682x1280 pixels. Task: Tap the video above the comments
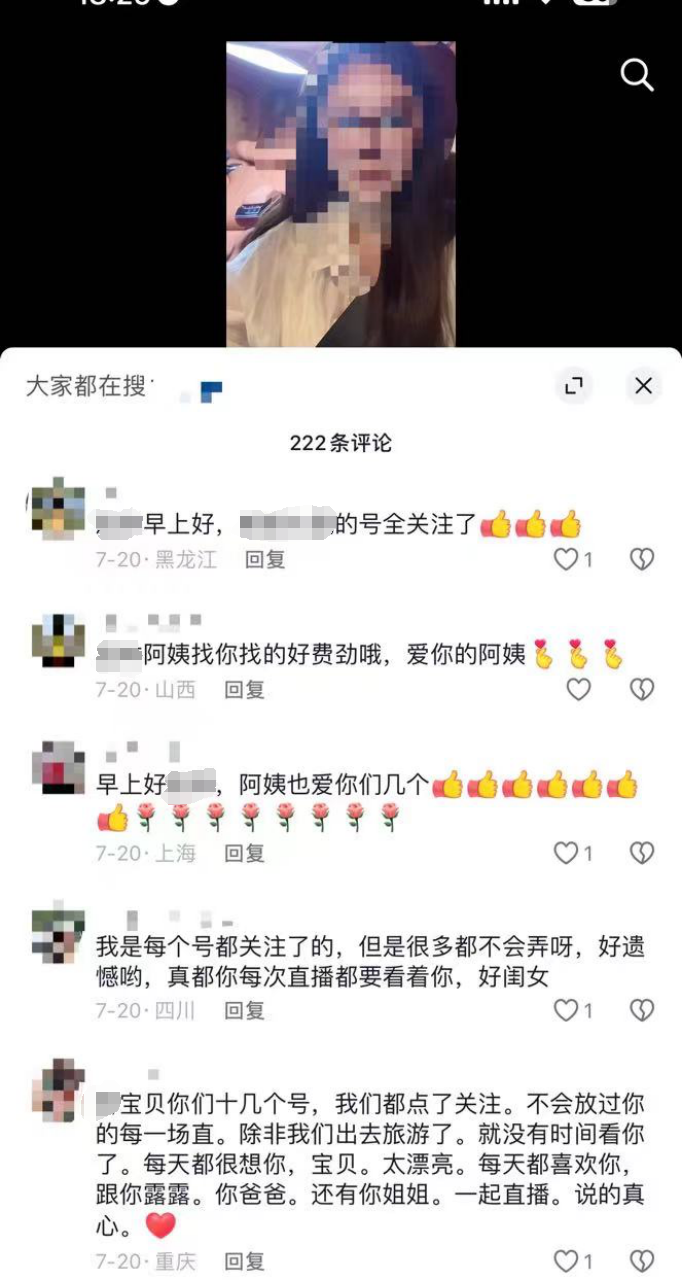coord(340,195)
